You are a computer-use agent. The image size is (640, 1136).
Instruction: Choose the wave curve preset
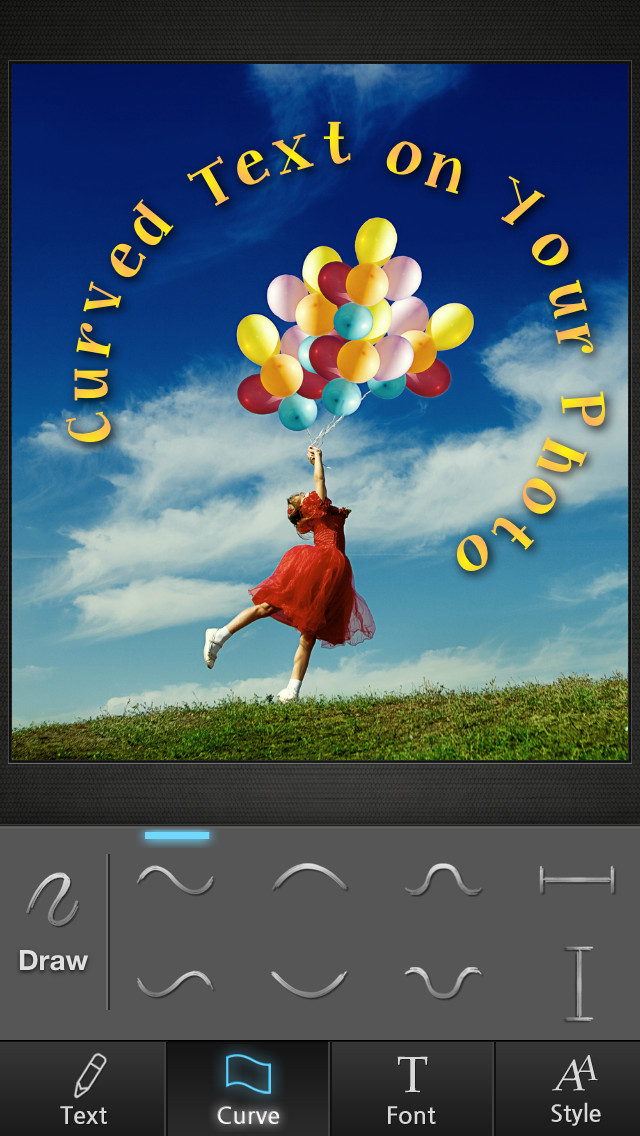175,880
